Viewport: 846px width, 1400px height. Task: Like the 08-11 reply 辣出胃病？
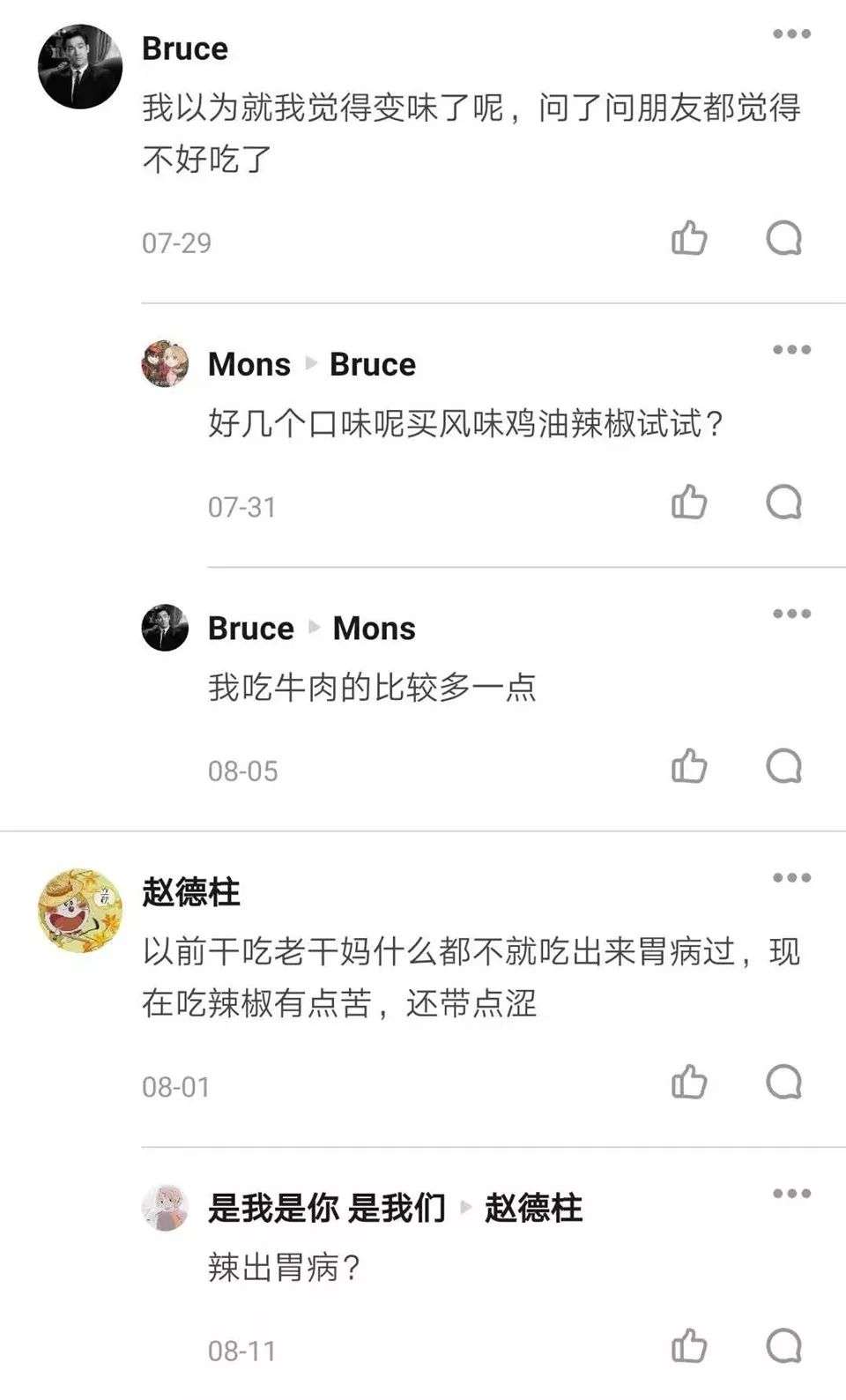[x=689, y=1346]
